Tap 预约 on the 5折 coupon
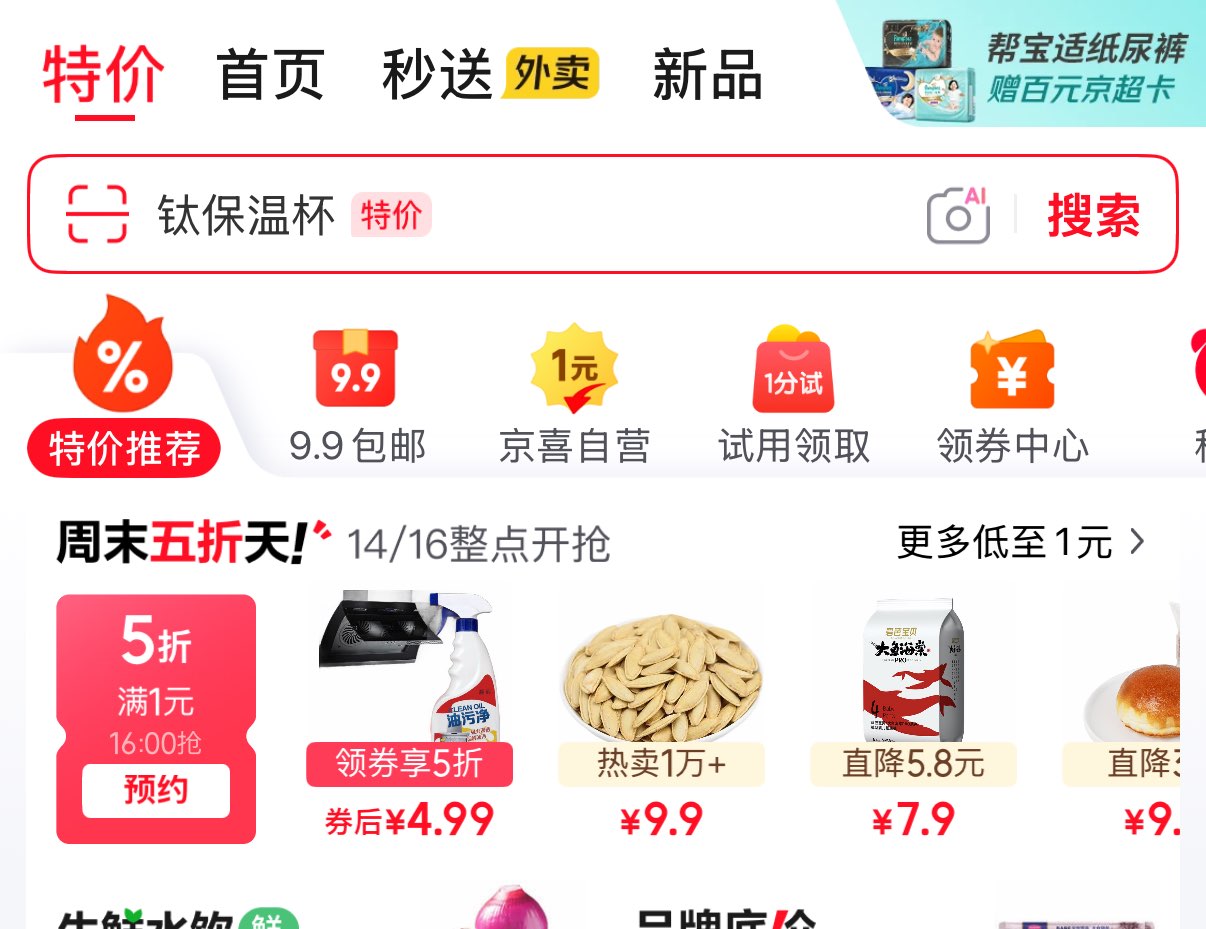 tap(156, 790)
